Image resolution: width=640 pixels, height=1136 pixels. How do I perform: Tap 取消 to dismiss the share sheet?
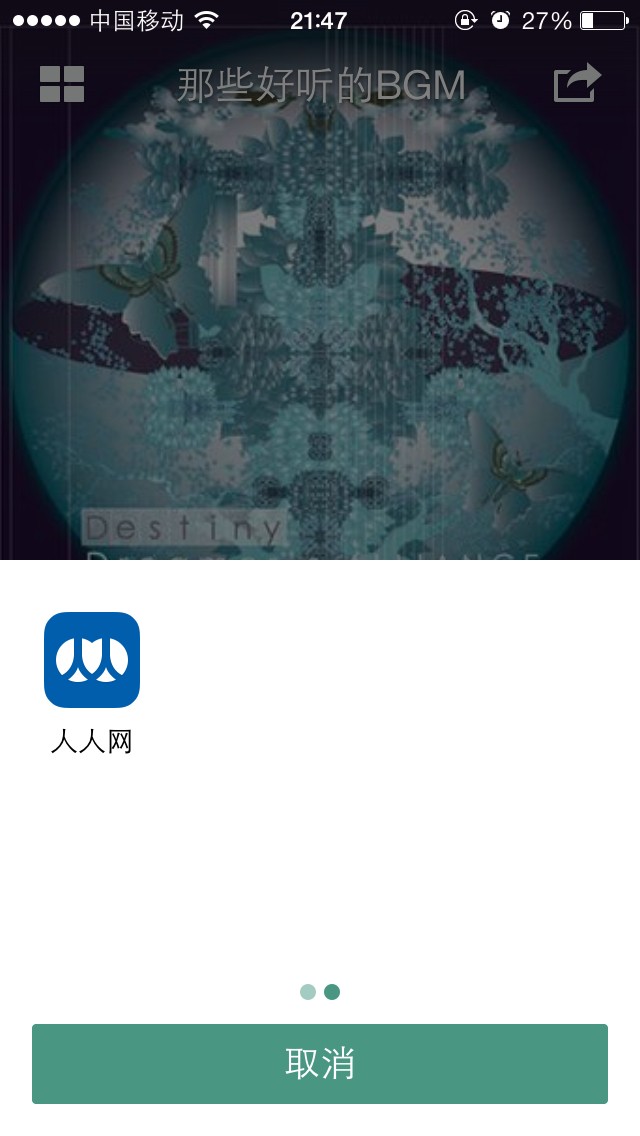[x=320, y=1064]
